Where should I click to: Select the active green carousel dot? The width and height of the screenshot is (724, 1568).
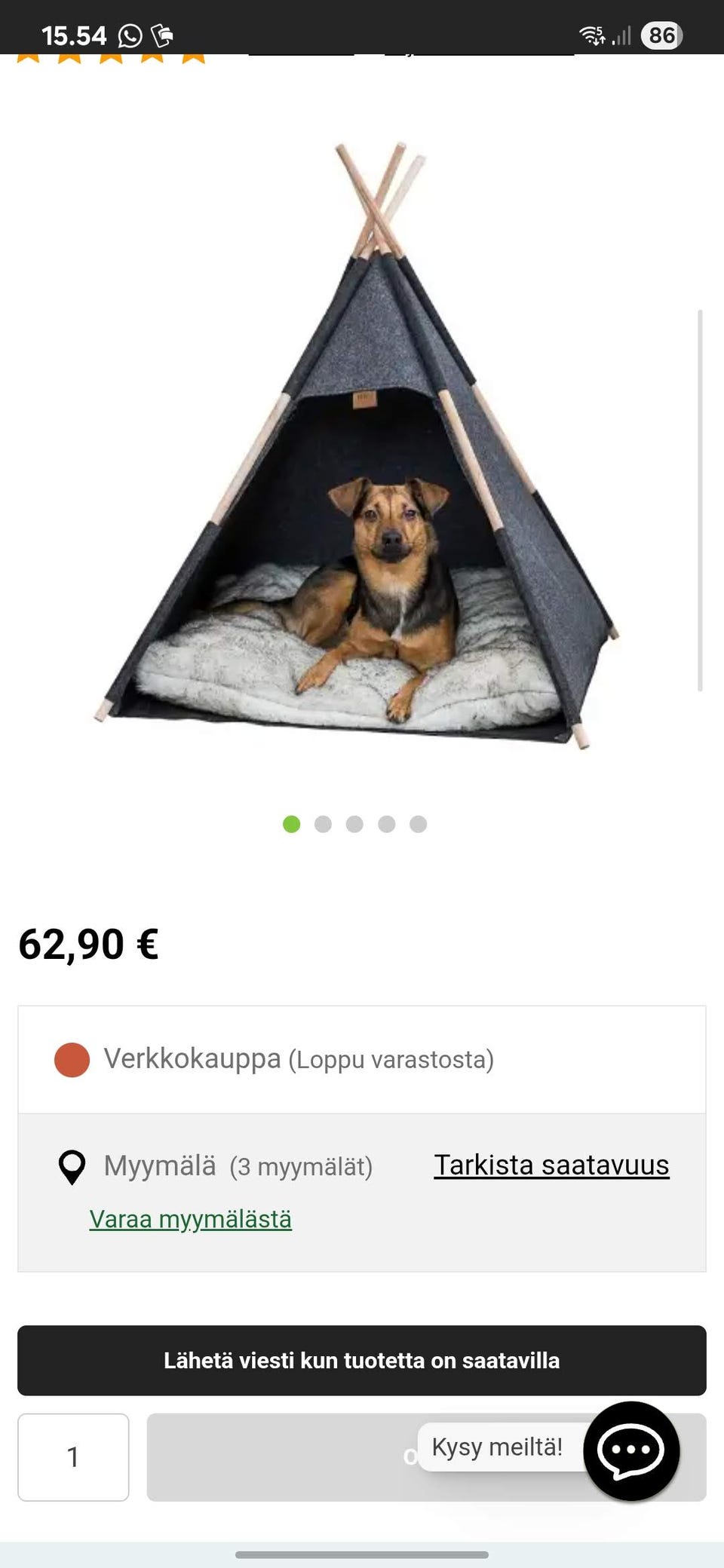pos(291,825)
